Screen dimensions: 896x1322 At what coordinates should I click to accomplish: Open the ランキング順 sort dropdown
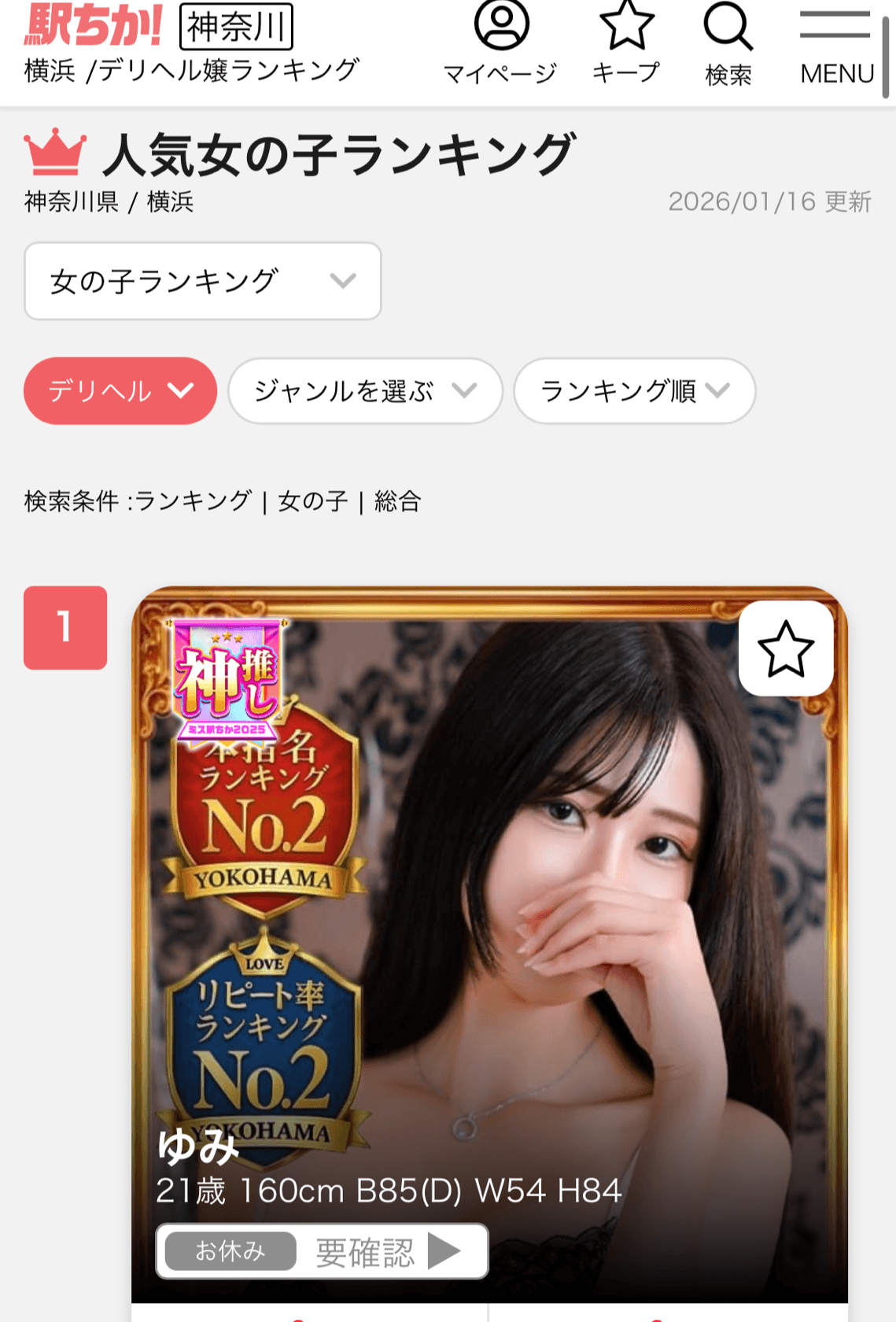tap(633, 391)
